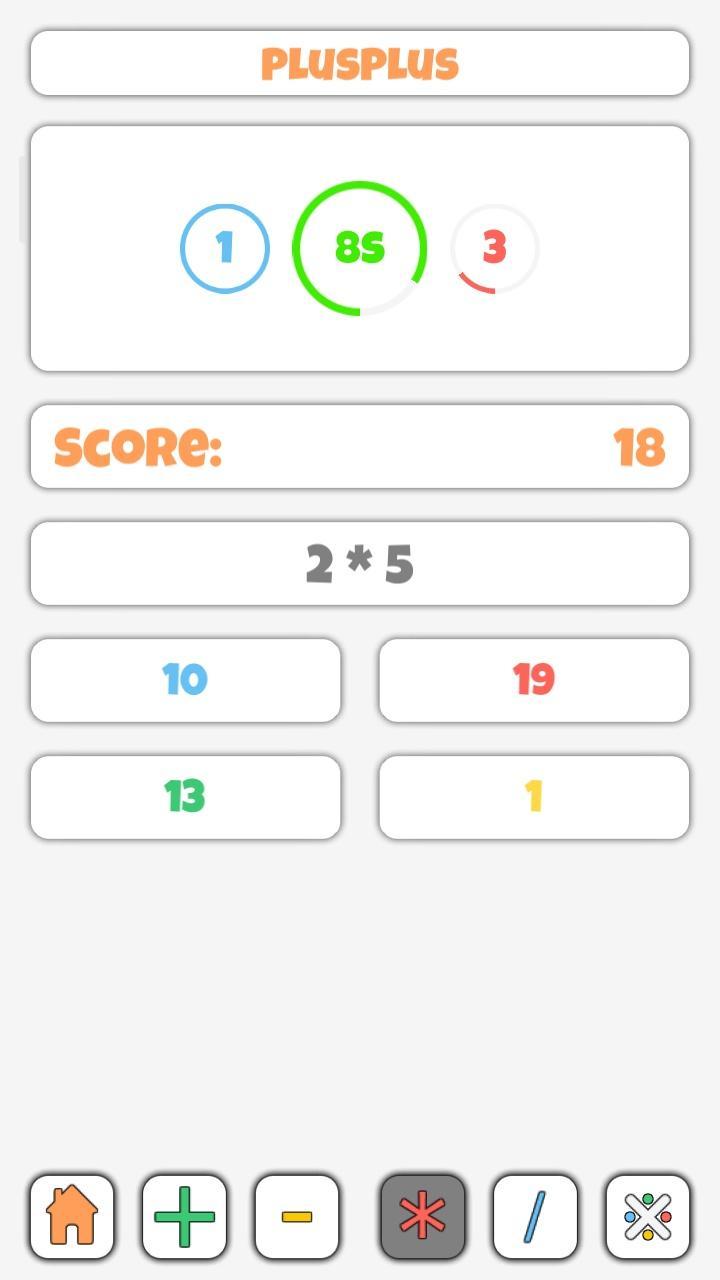The image size is (720, 1280).
Task: Switch to subtraction mode
Action: click(x=297, y=1216)
